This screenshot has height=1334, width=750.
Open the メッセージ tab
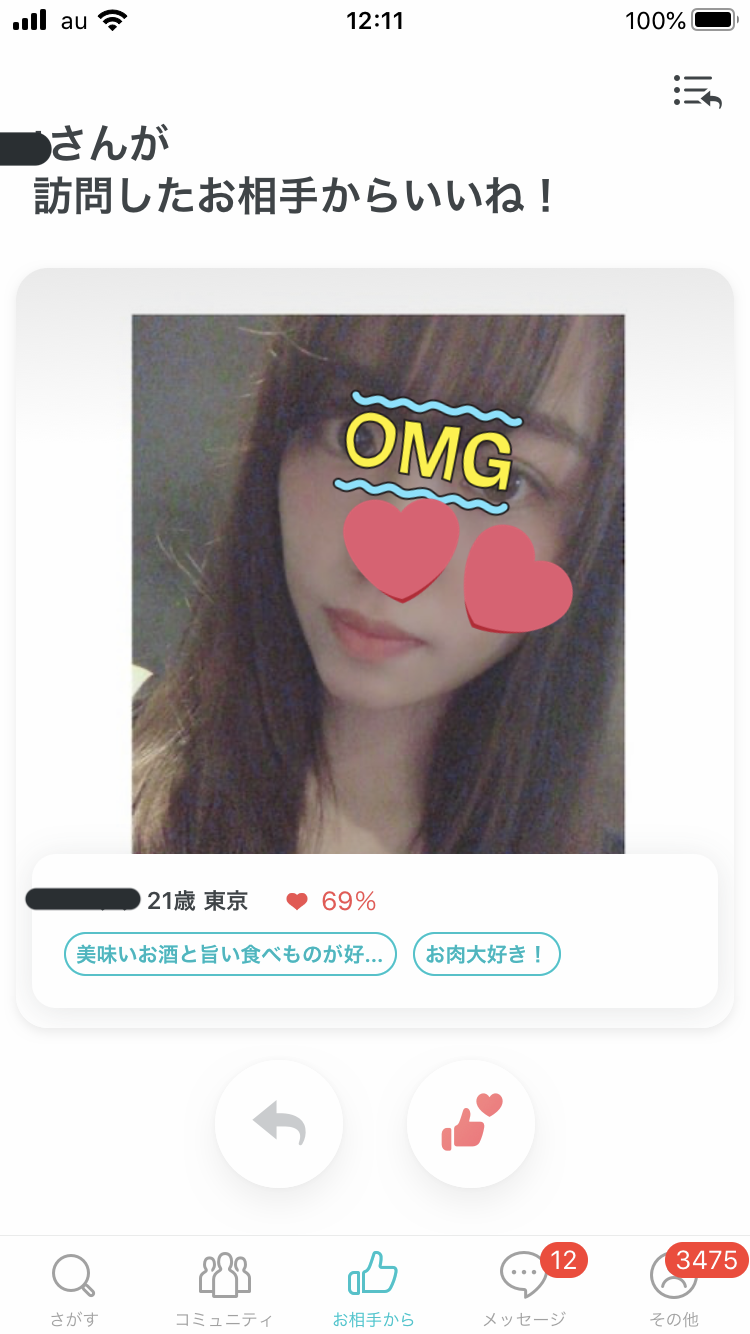(524, 1289)
